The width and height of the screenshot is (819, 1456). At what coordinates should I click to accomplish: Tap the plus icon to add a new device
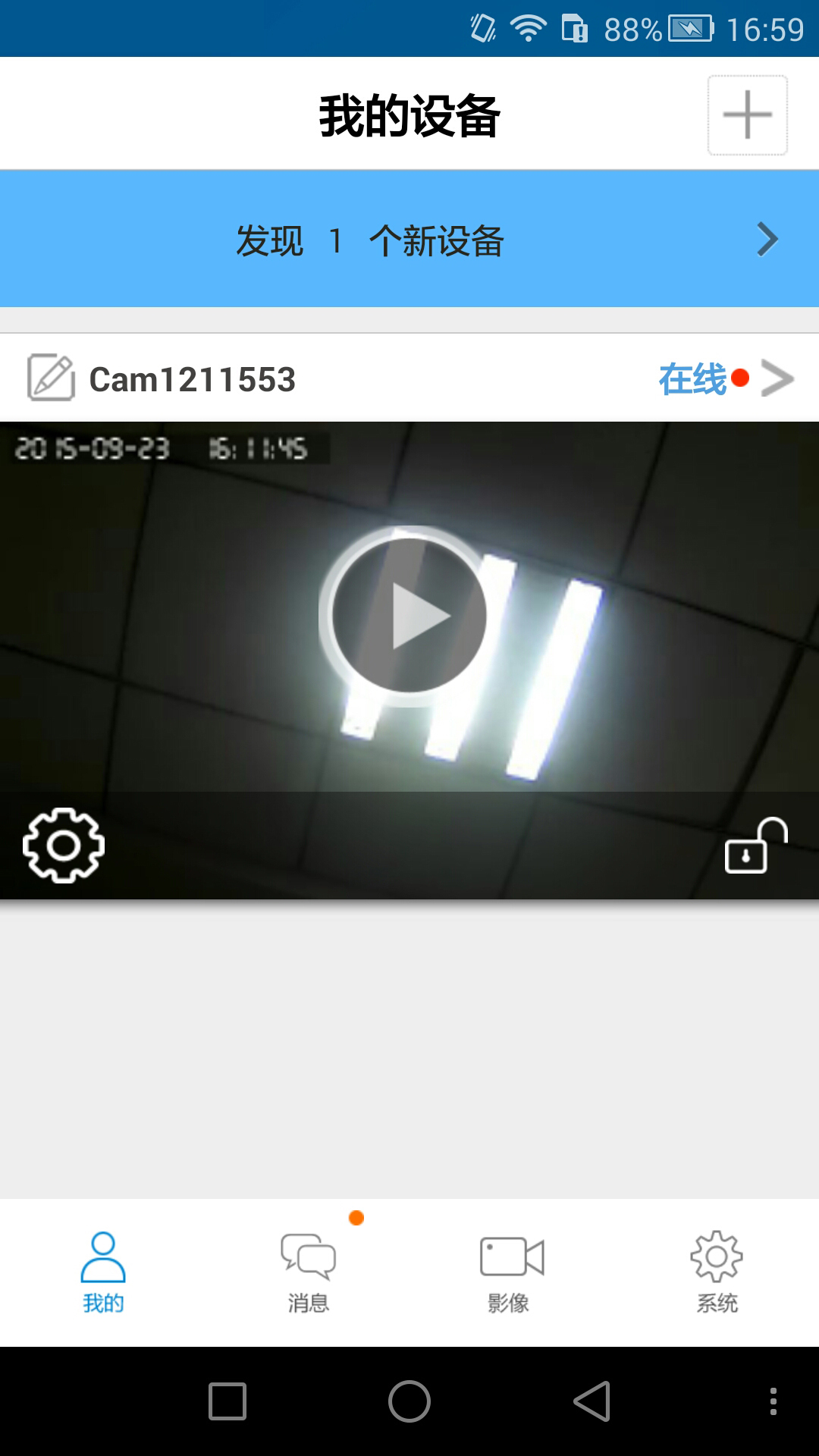[746, 115]
